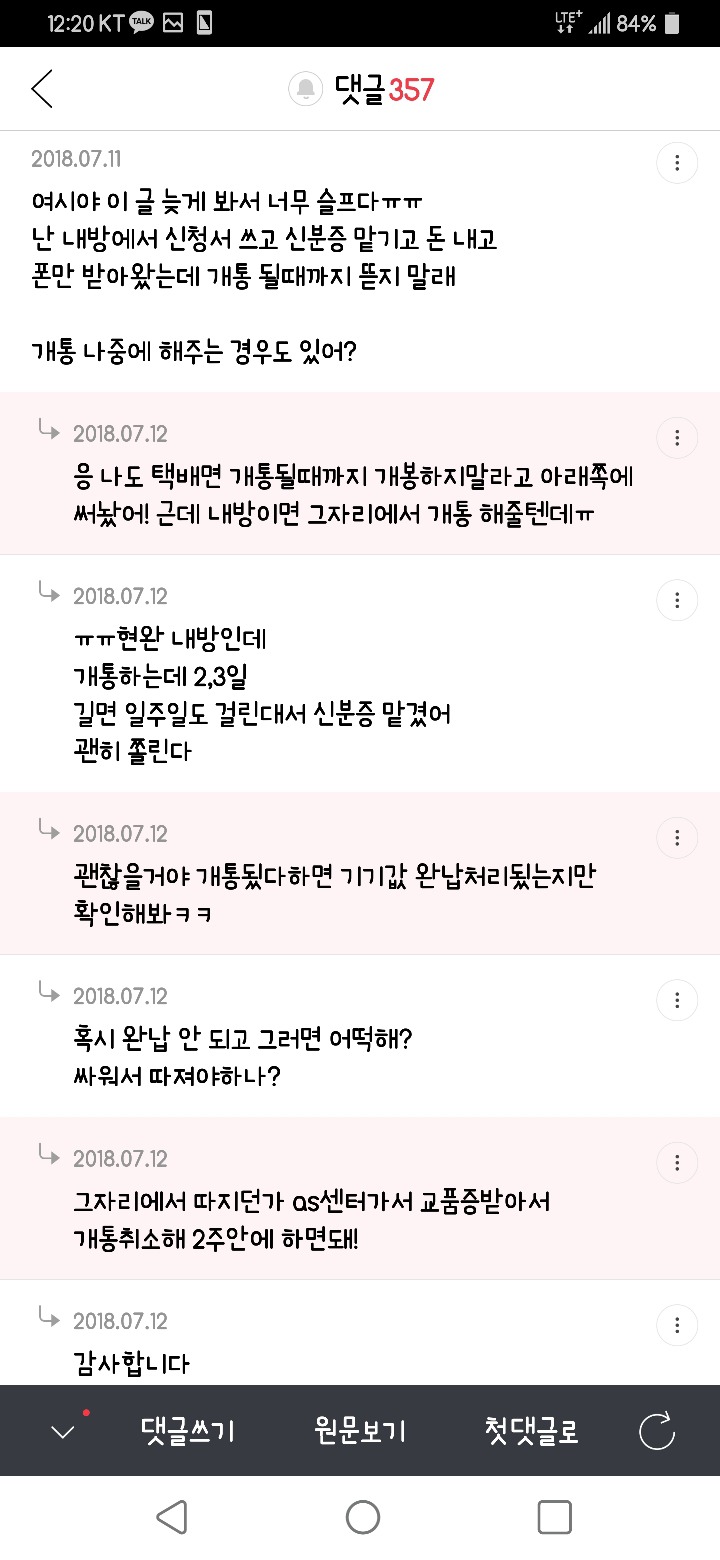
Task: Go back using the top-left arrow
Action: [42, 89]
